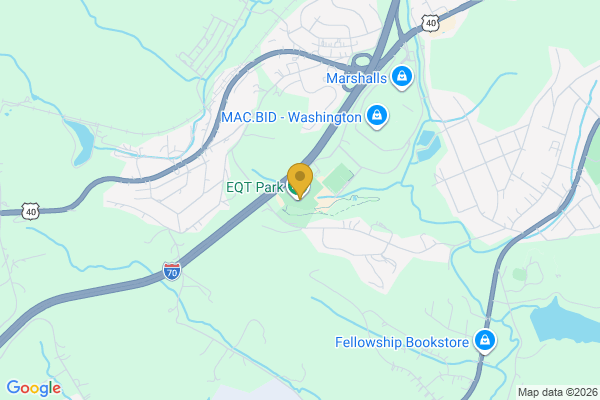Select the MAC.BID - Washington marker
This screenshot has height=400, width=600.
pyautogui.click(x=377, y=117)
